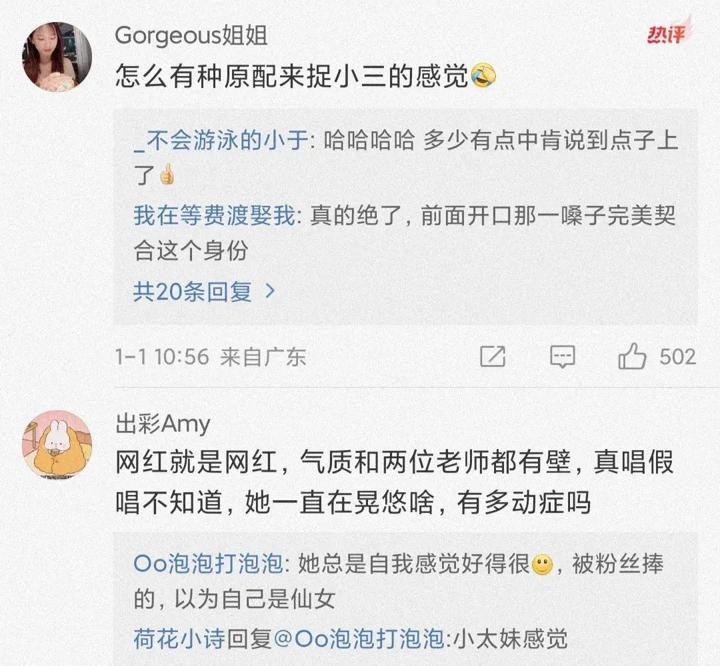
Task: Open the 出彩Amy username link
Action: coord(163,423)
